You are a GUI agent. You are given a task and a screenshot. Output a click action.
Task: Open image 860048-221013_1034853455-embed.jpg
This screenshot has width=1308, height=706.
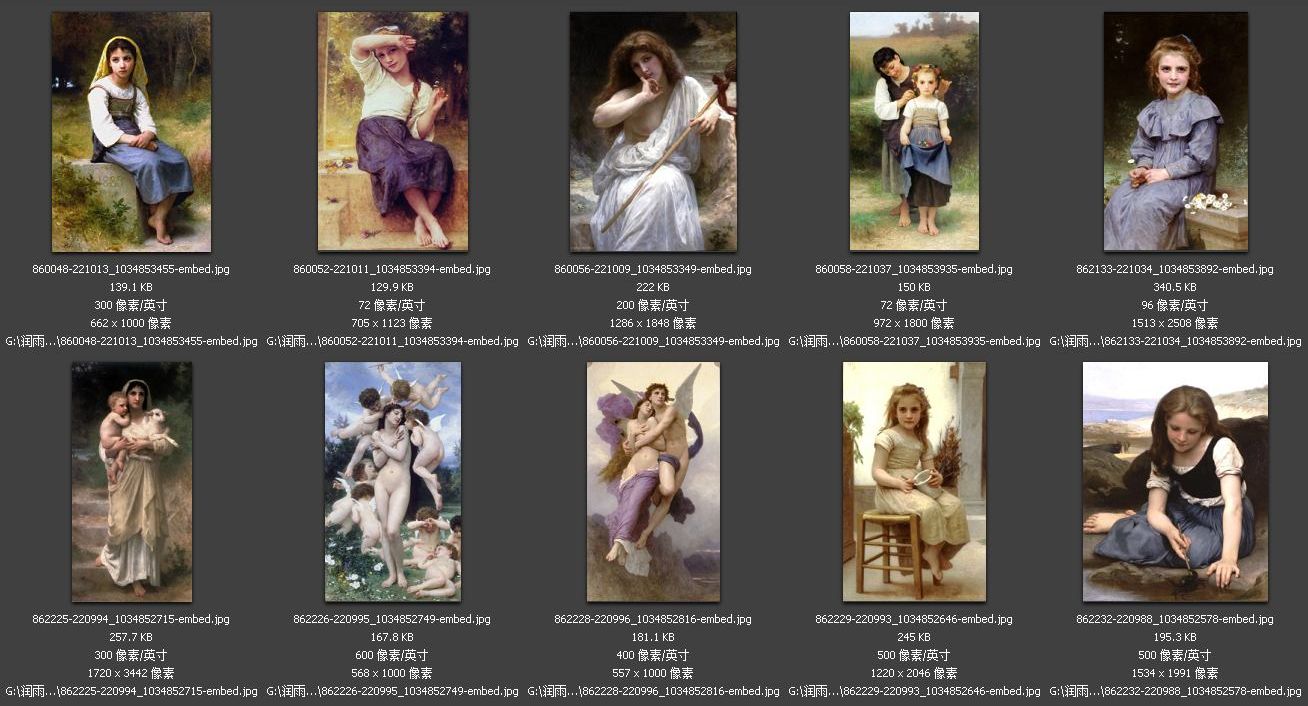tap(131, 132)
